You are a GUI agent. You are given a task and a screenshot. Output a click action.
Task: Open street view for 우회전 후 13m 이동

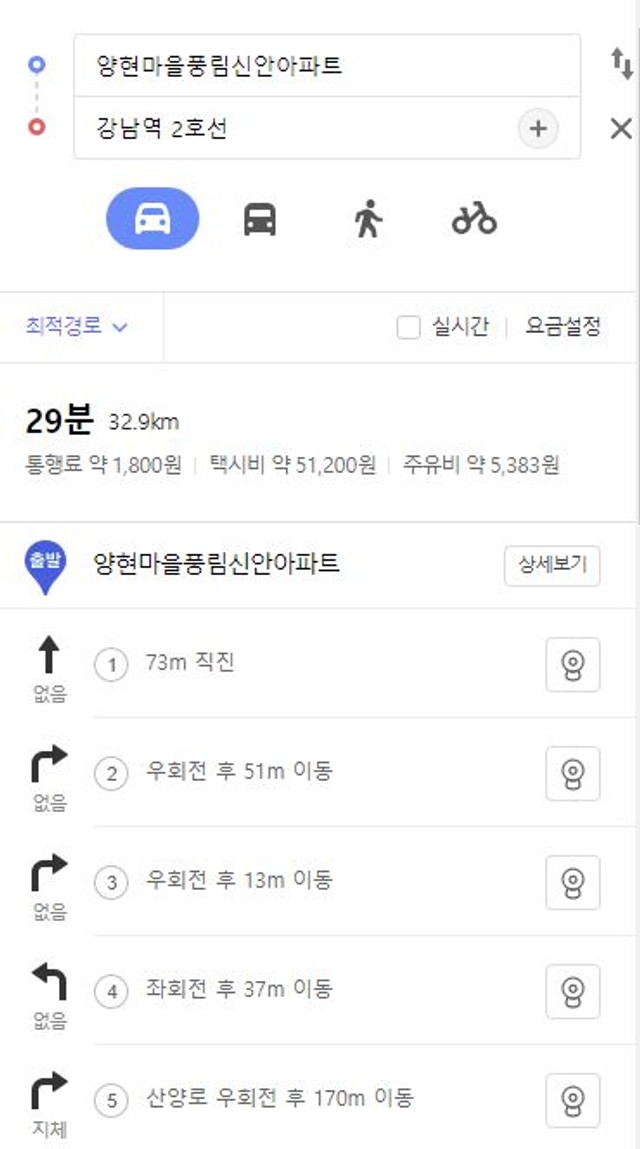573,882
